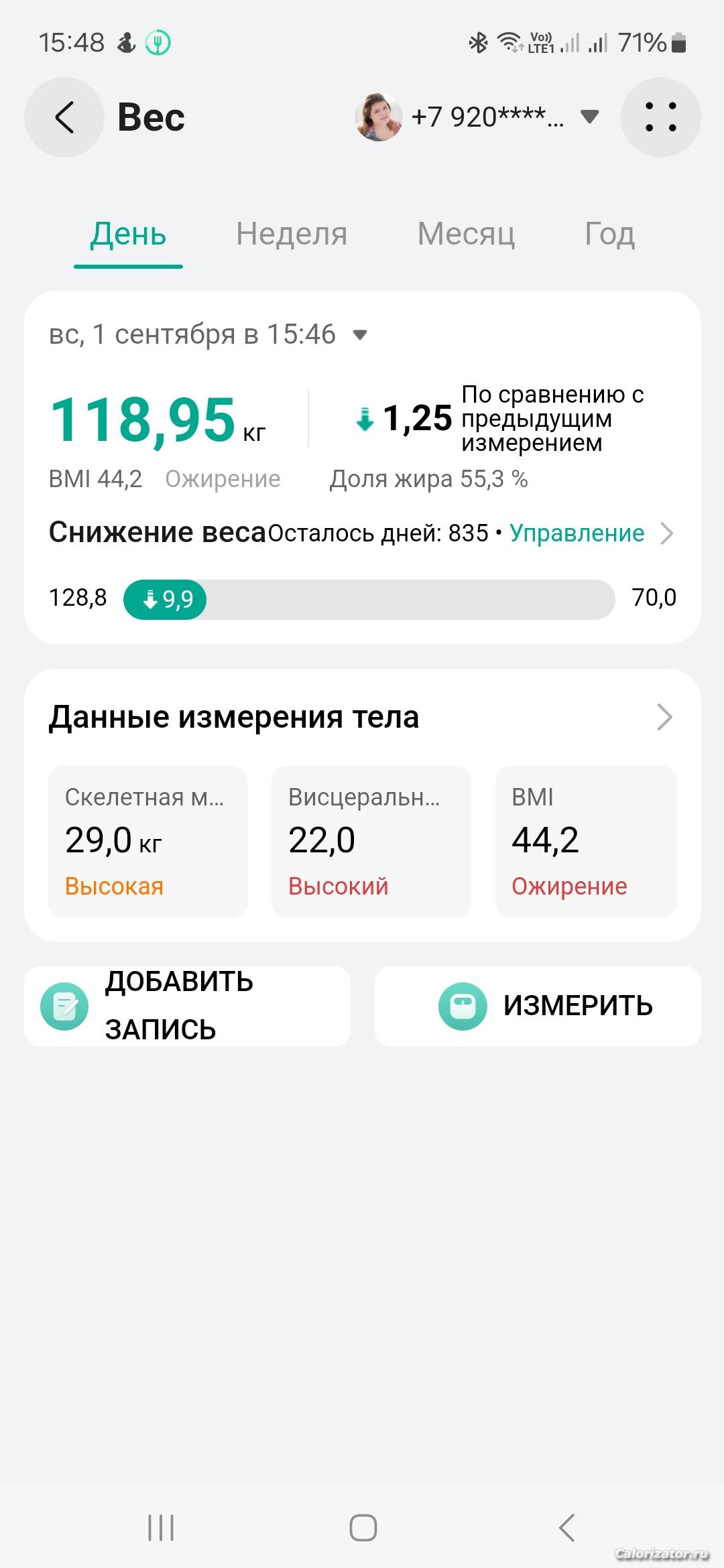Open Данные измерения тела details
The image size is (724, 1568).
(x=664, y=717)
